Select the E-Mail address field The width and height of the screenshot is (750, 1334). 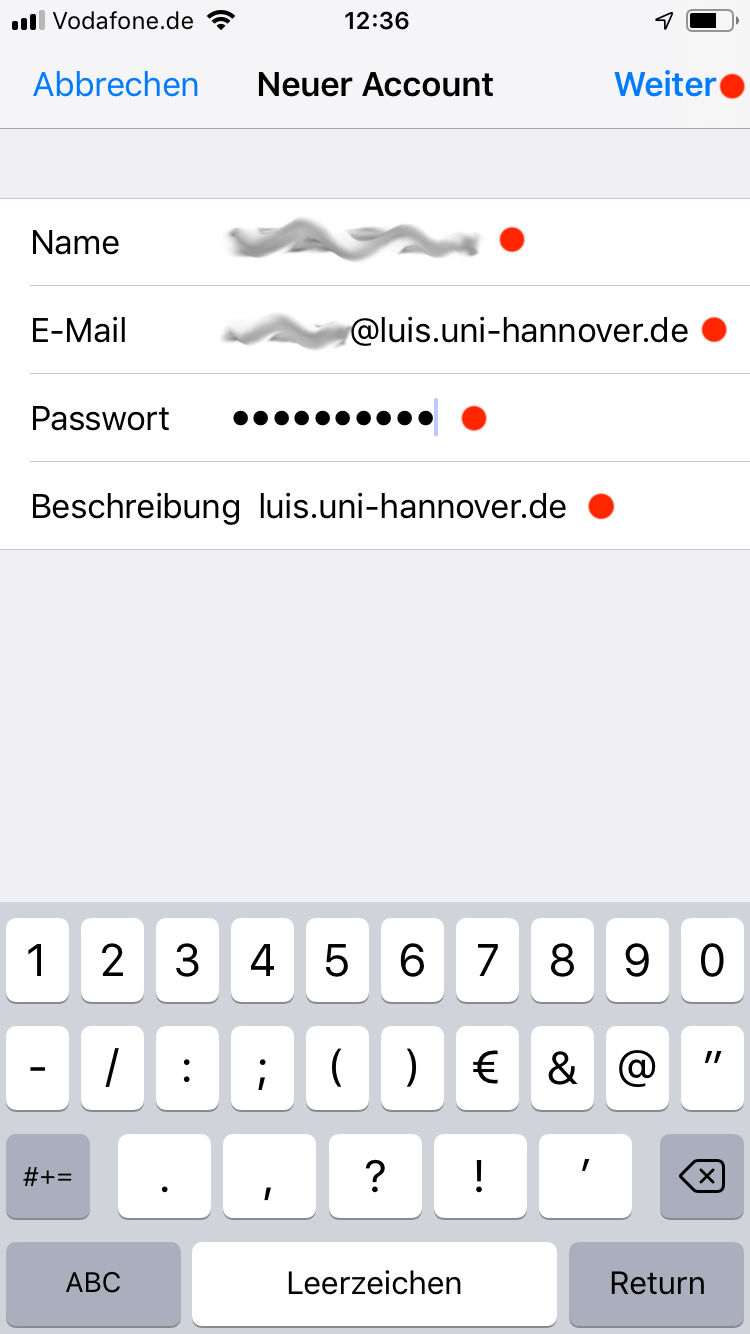(x=375, y=330)
